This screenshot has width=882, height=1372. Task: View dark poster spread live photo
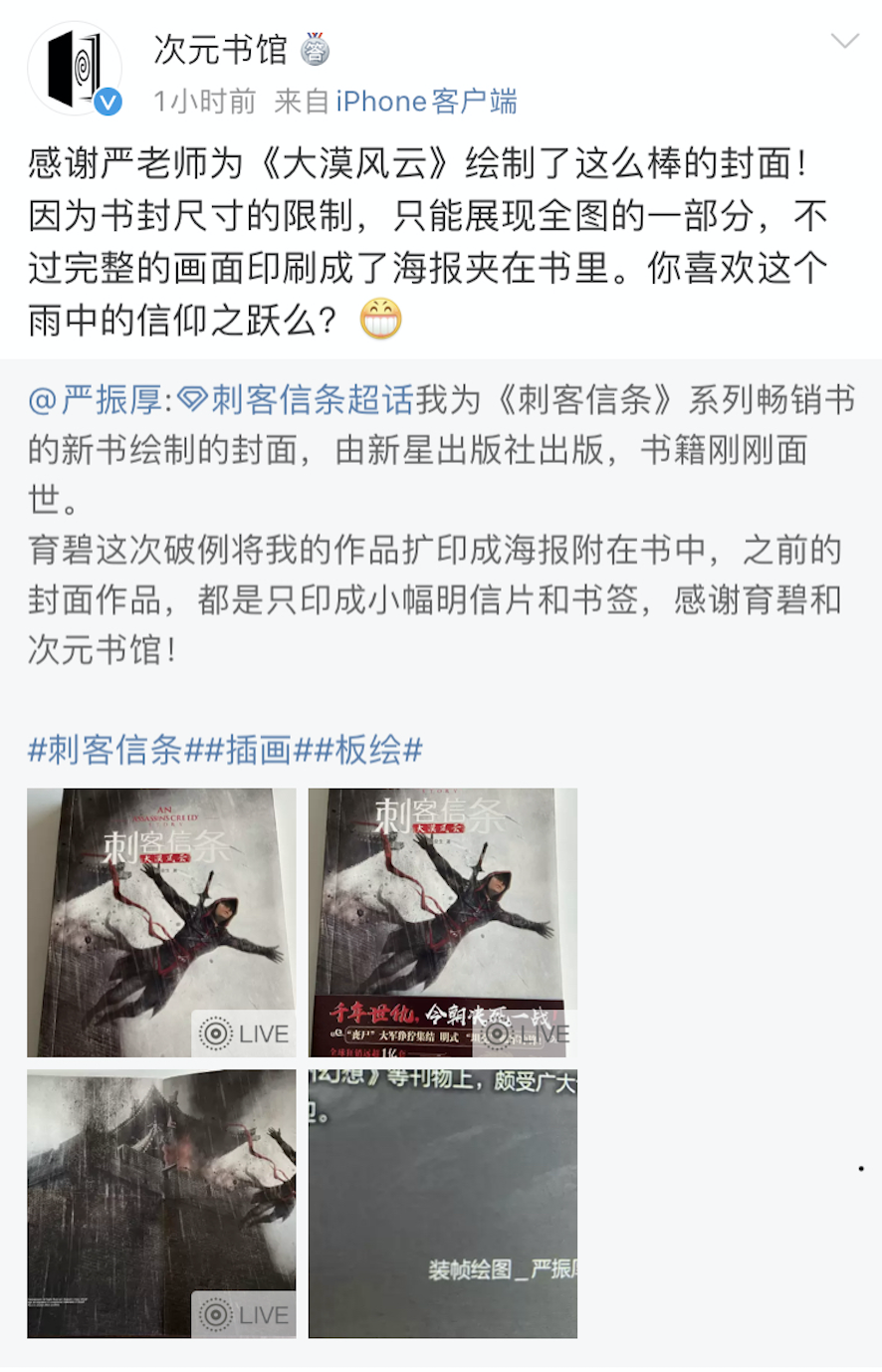pos(161,1203)
